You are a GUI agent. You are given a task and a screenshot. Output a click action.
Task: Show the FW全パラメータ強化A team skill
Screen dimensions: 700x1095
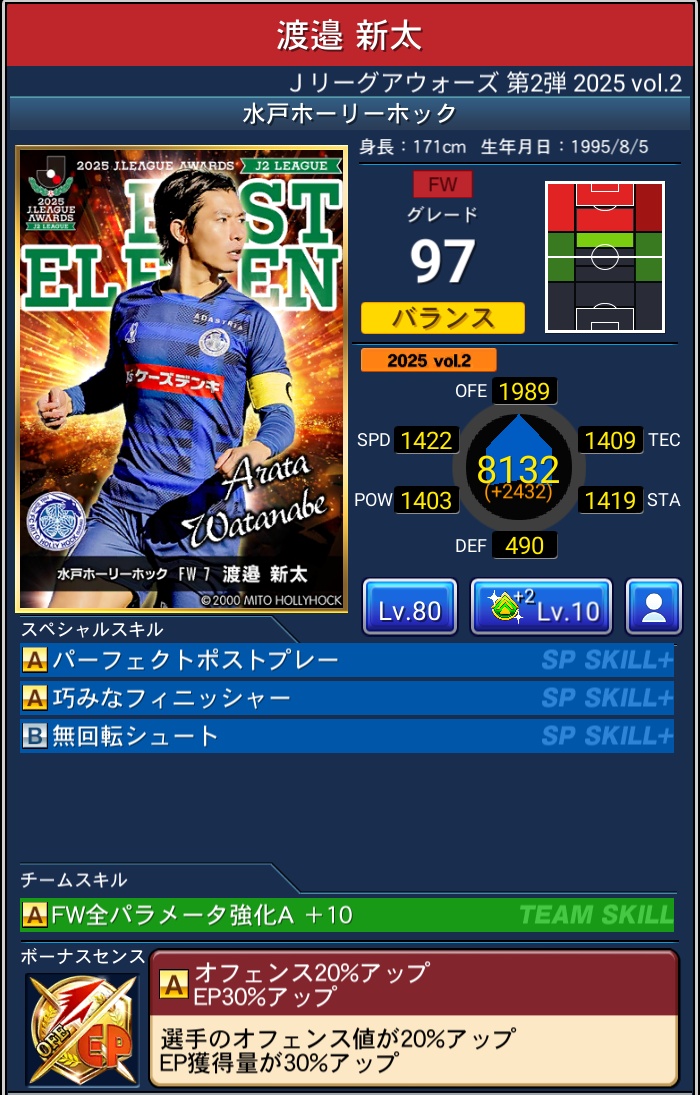pos(346,914)
